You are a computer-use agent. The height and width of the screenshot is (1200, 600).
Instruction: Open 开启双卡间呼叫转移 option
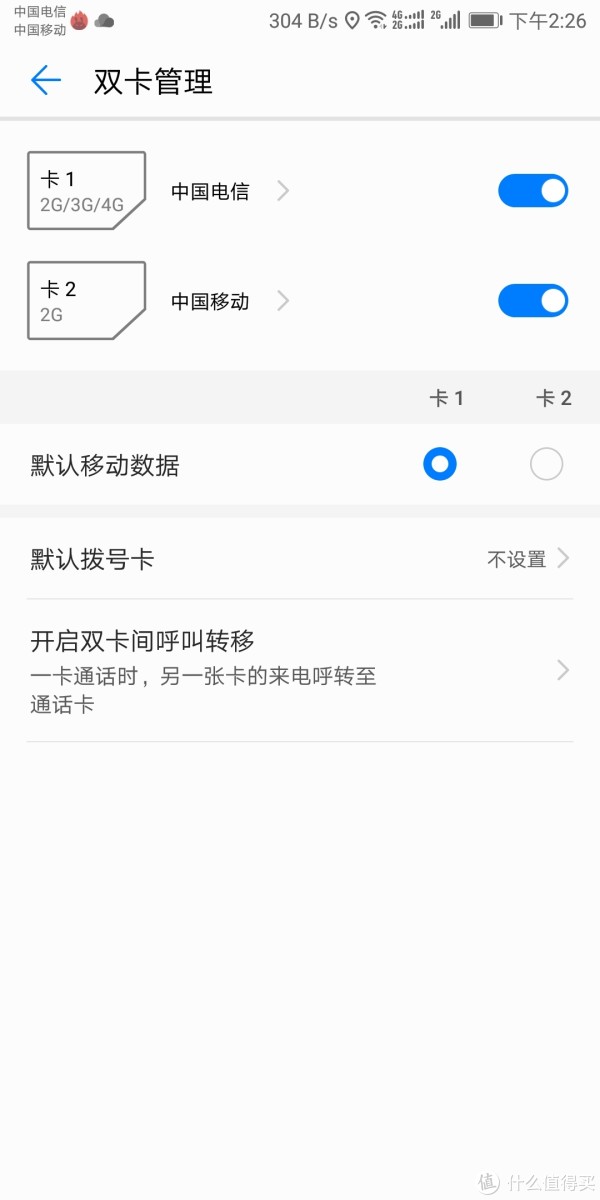[x=300, y=671]
